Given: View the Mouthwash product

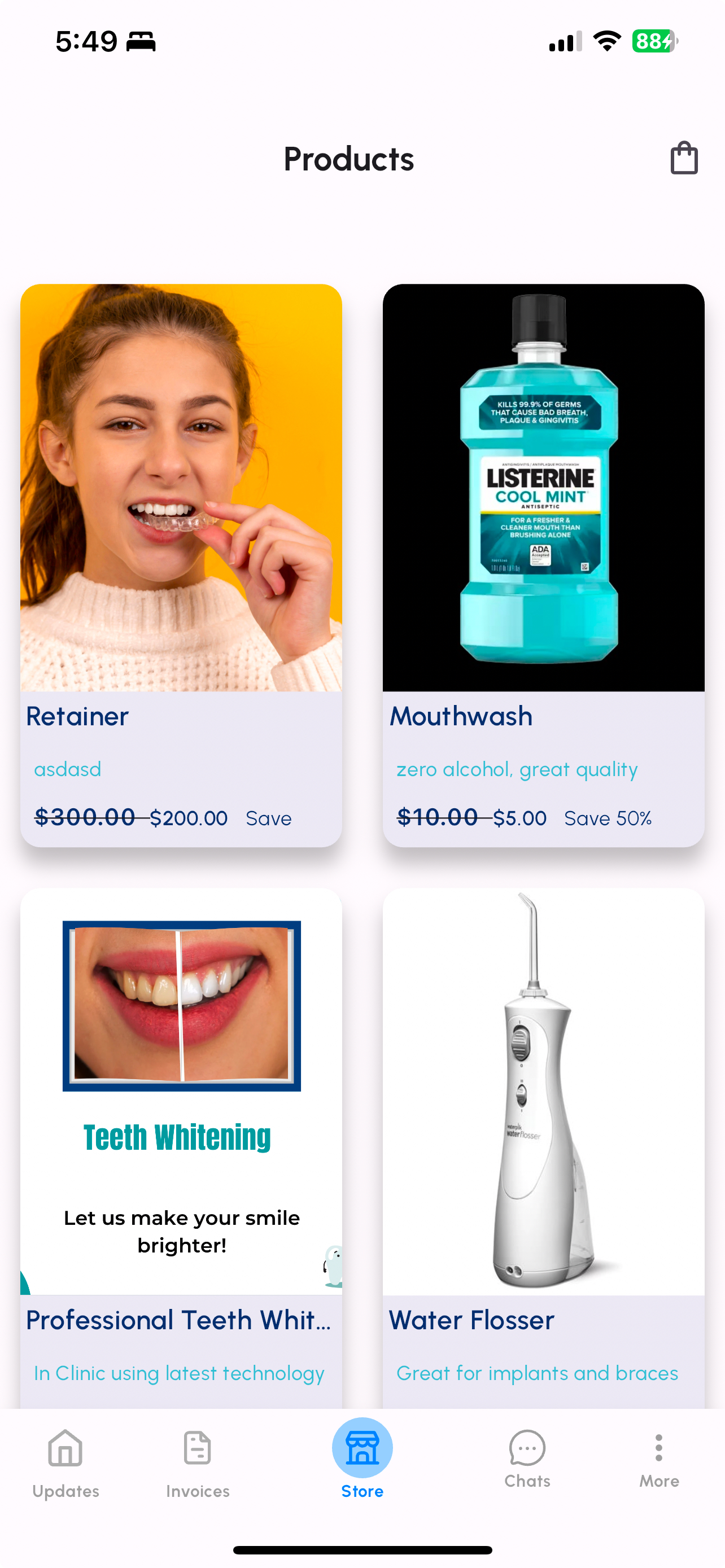Looking at the screenshot, I should [543, 564].
